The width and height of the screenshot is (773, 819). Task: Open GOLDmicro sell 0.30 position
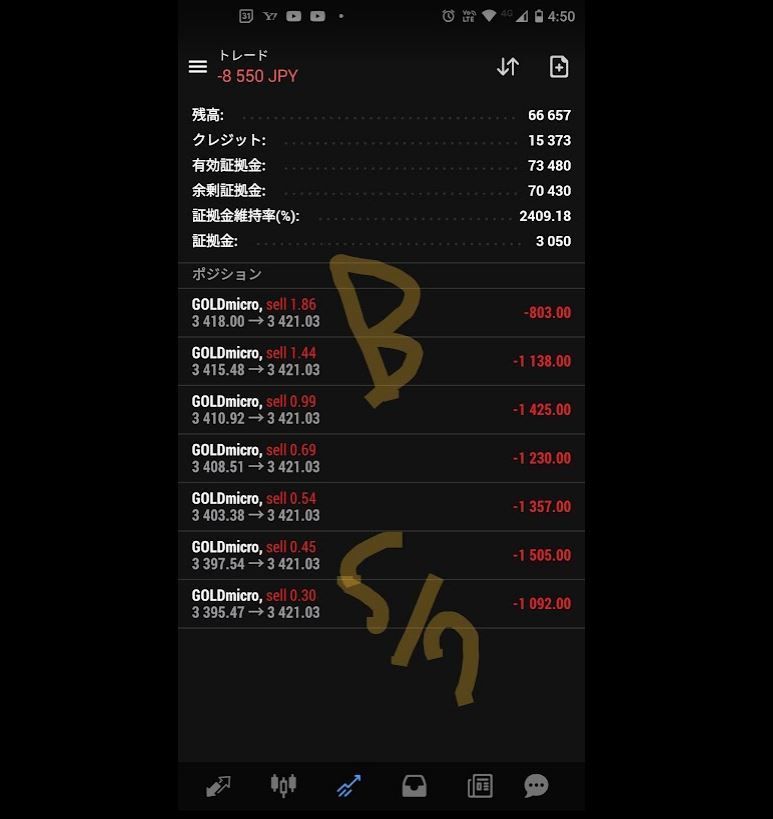[x=380, y=604]
